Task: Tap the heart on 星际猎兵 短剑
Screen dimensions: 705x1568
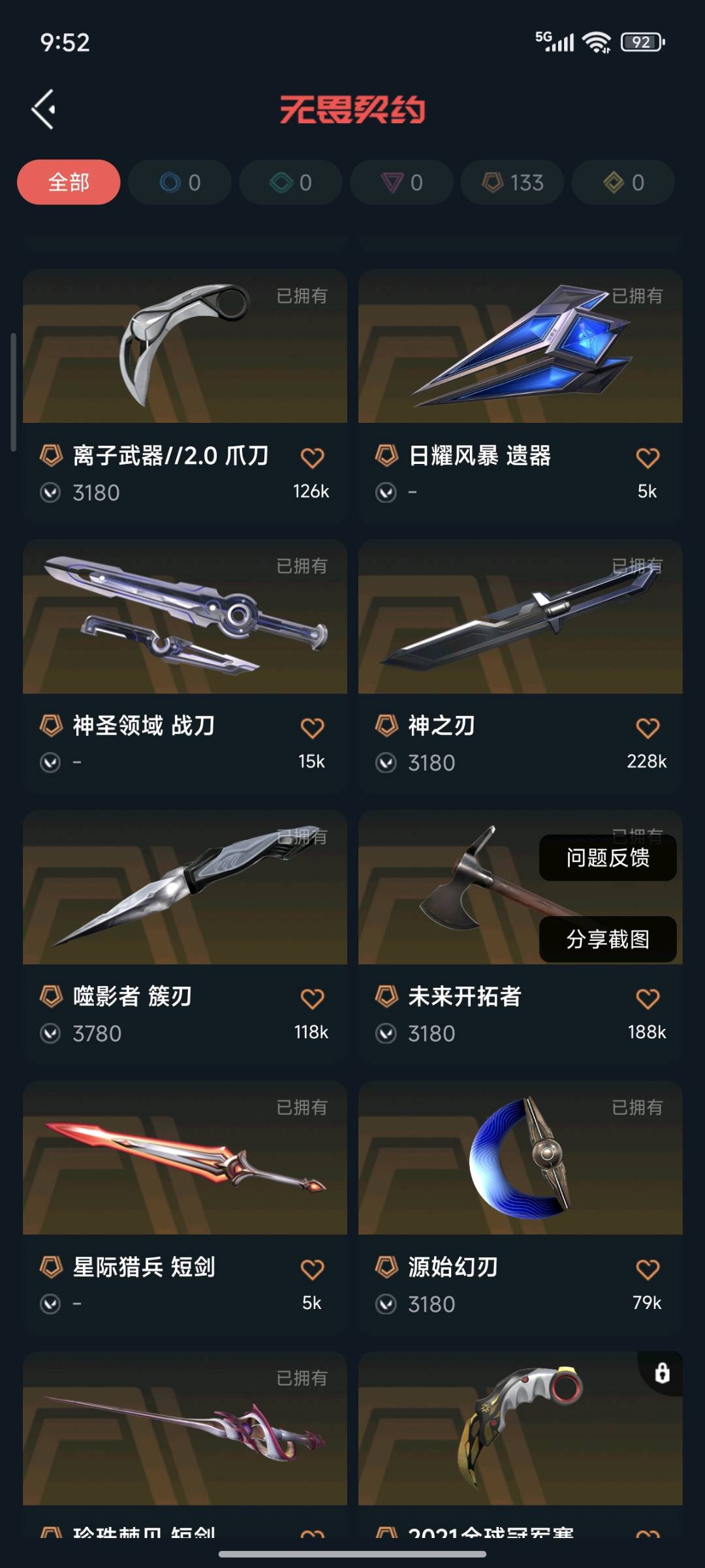Action: tap(312, 1269)
